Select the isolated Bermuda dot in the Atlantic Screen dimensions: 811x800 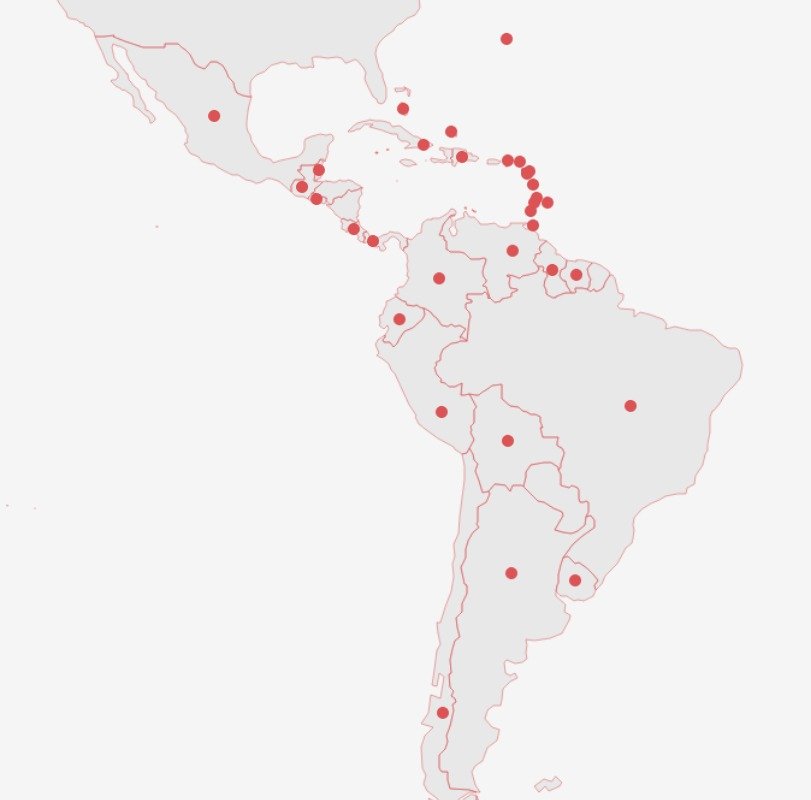(507, 39)
